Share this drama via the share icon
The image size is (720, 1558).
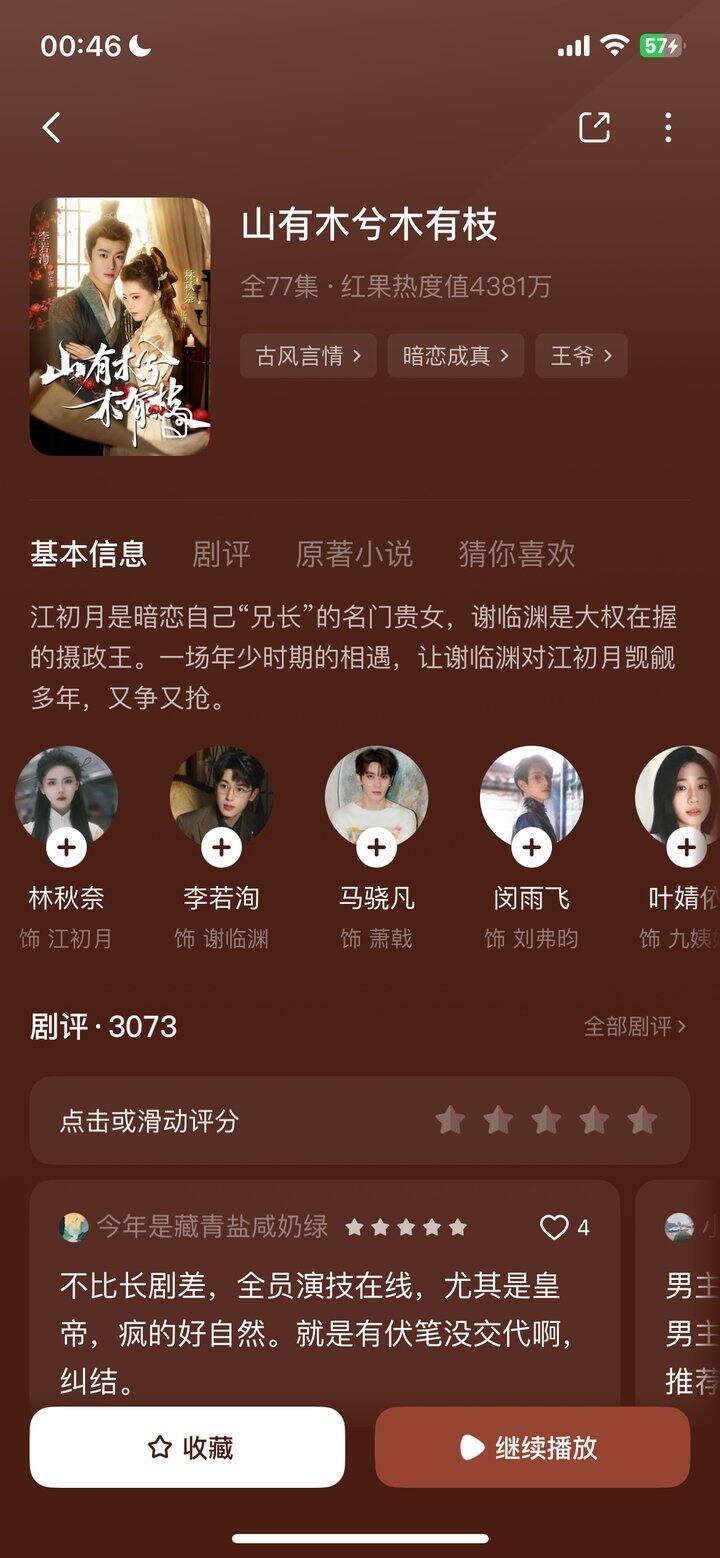point(594,127)
